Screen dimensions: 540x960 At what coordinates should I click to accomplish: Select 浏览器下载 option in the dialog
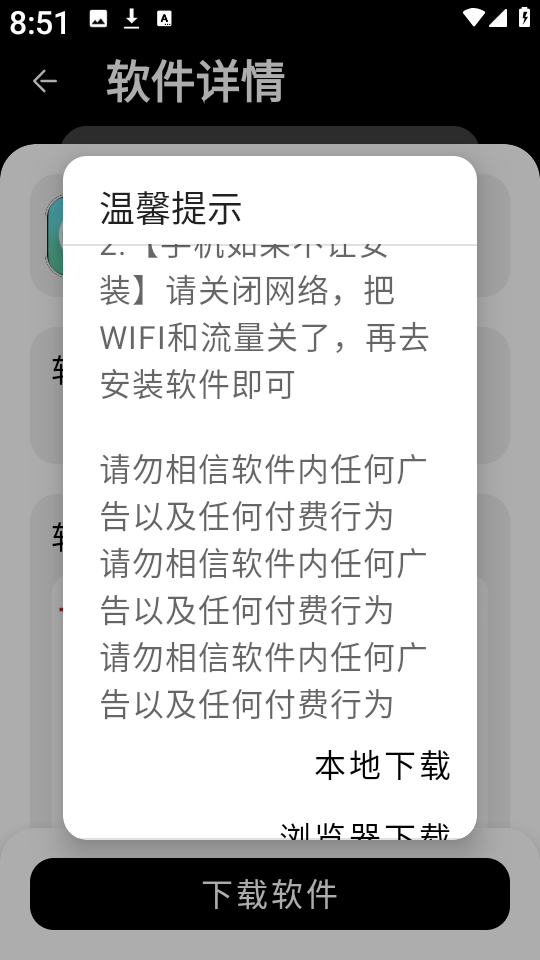(x=365, y=830)
